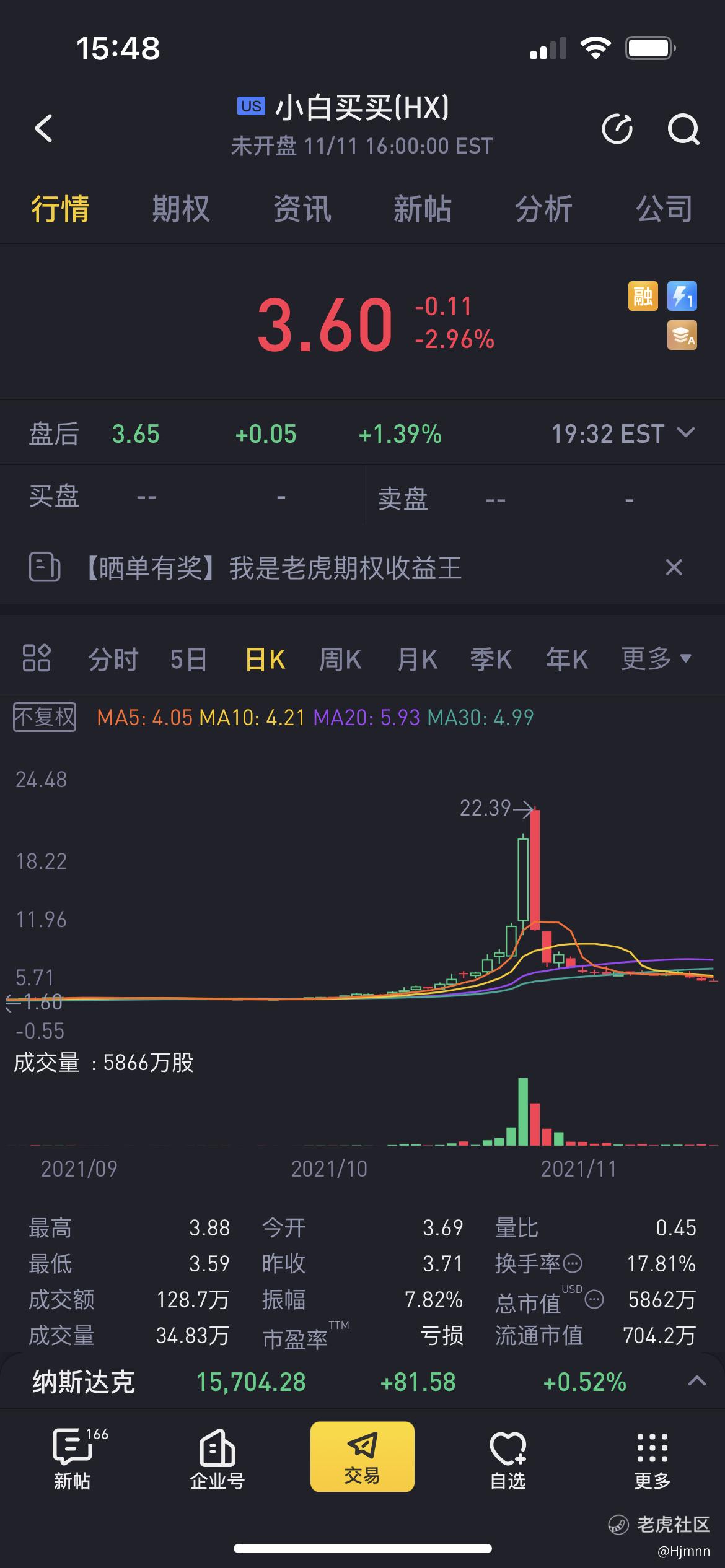Refresh the quote data
This screenshot has width=725, height=1568.
coord(617,129)
